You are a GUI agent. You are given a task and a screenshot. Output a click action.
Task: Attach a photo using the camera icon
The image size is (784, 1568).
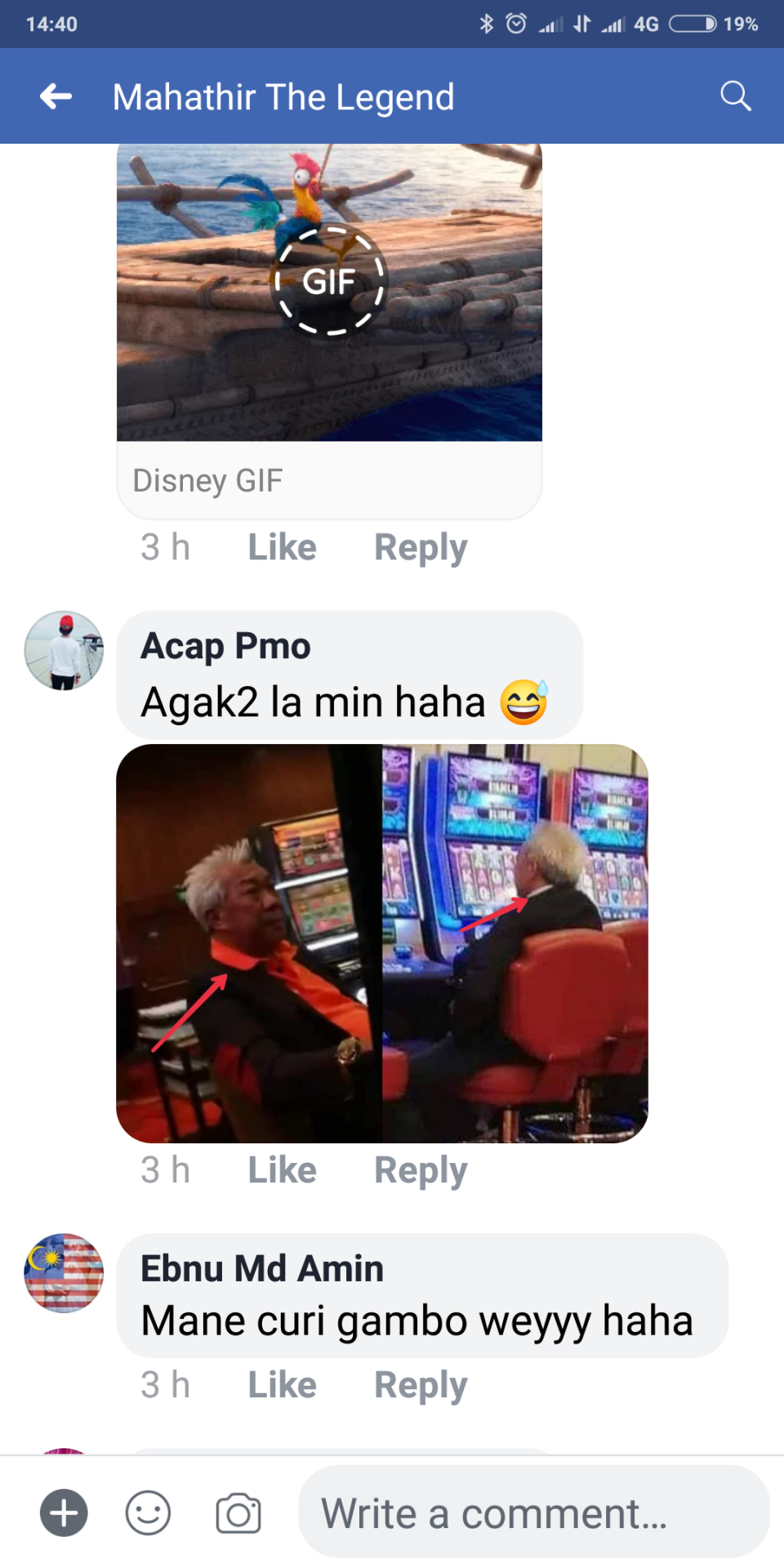point(238,1512)
